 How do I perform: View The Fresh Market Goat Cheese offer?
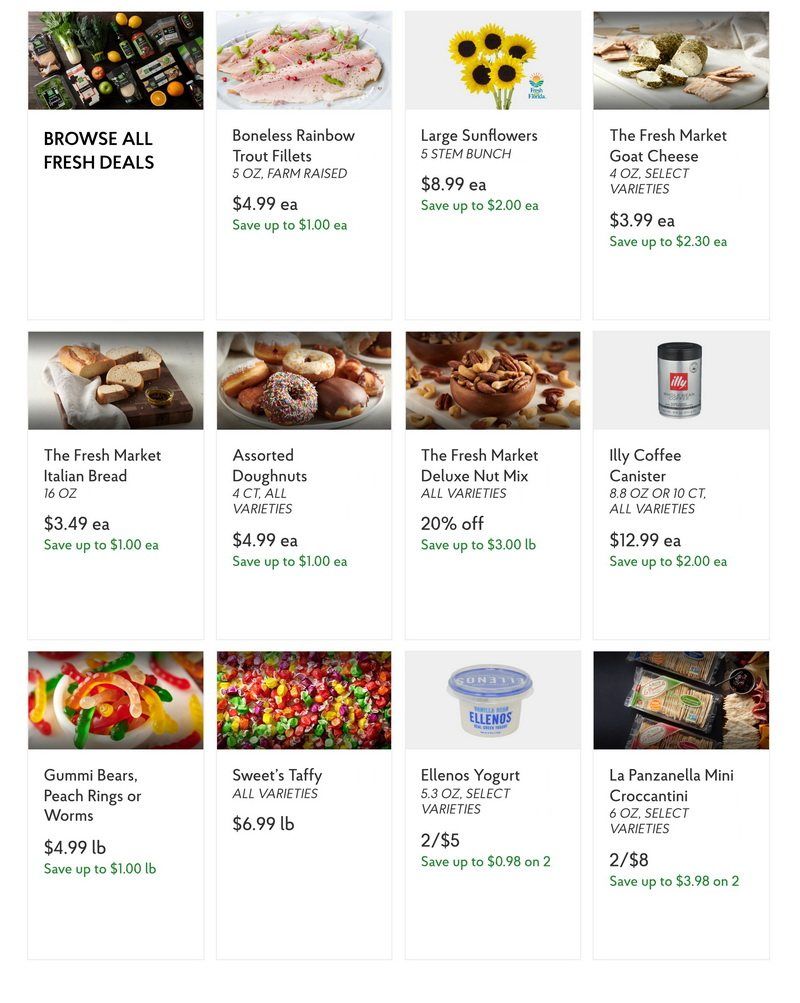tap(669, 145)
